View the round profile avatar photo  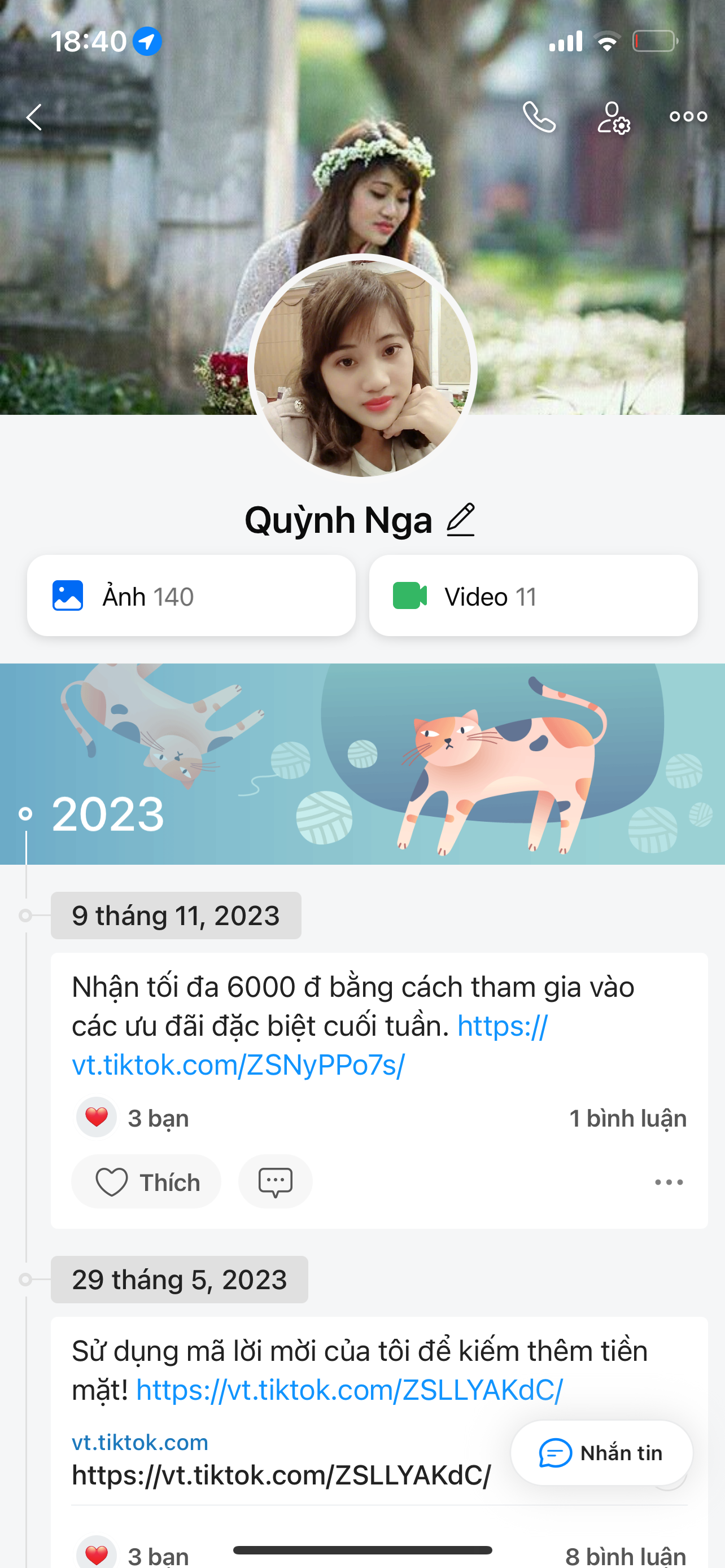pyautogui.click(x=362, y=367)
